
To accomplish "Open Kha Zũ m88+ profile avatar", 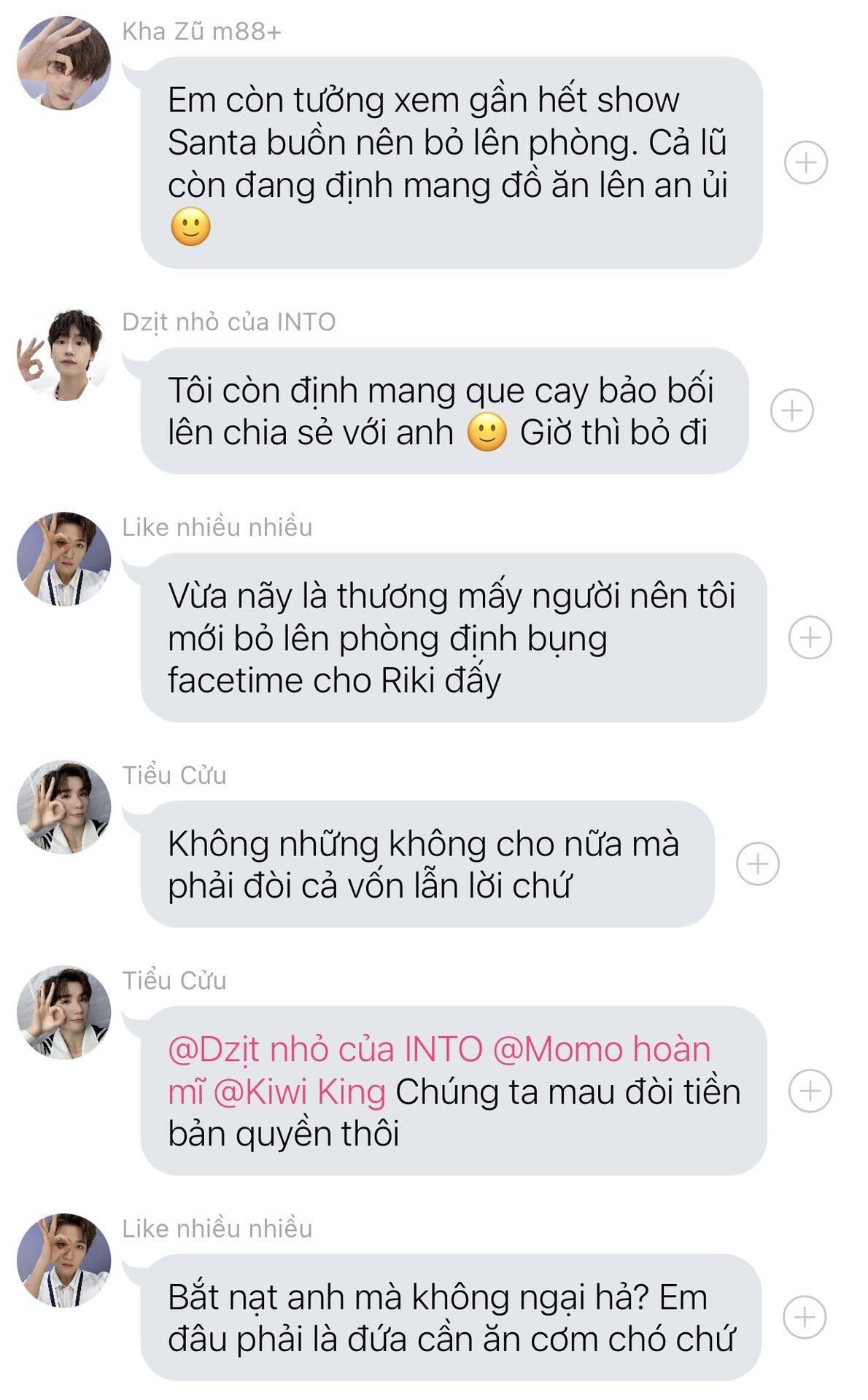I will (x=64, y=63).
